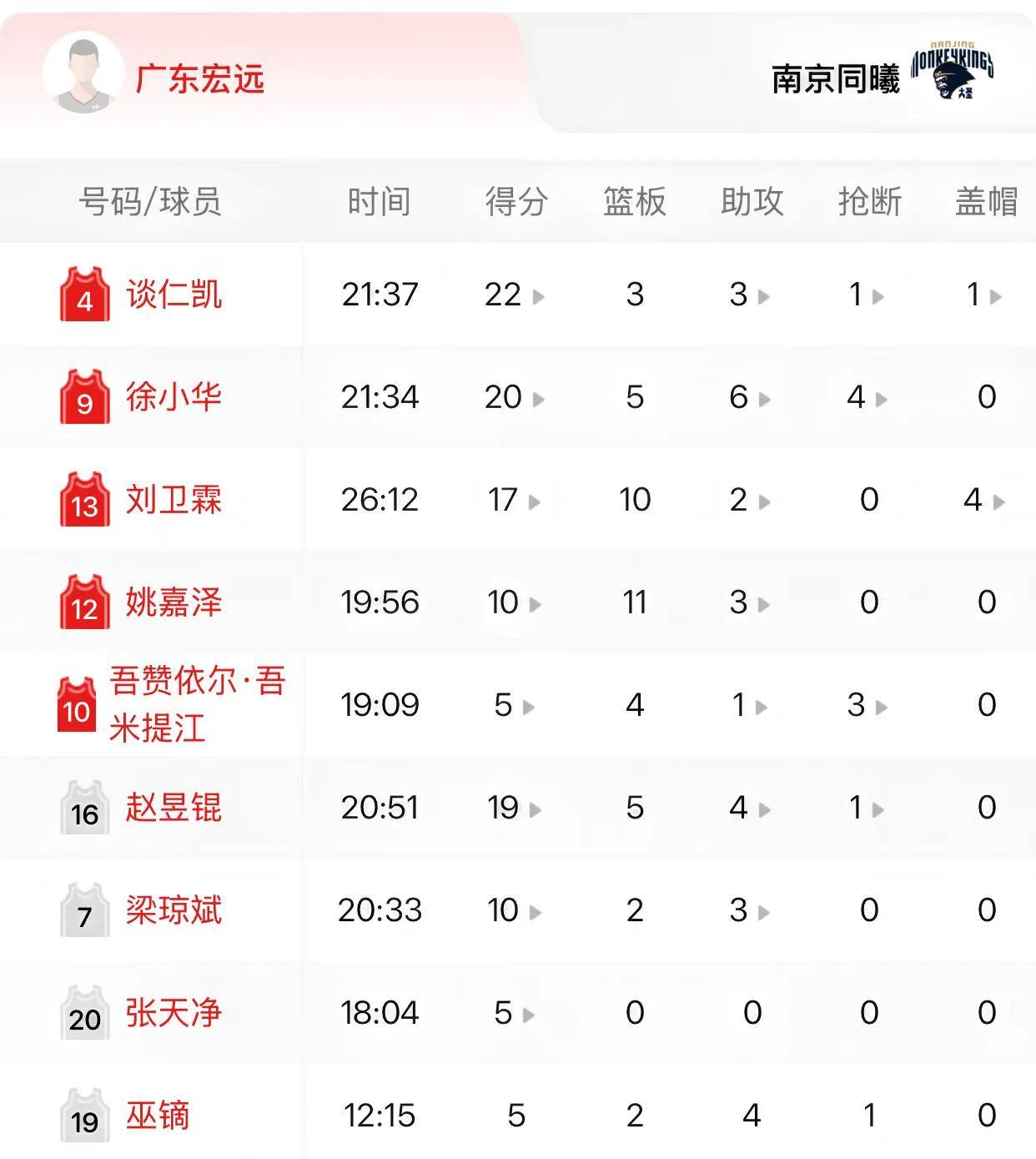Open 吾赞依尔·吾米提江's player page
The height and width of the screenshot is (1159, 1036).
coord(197,705)
